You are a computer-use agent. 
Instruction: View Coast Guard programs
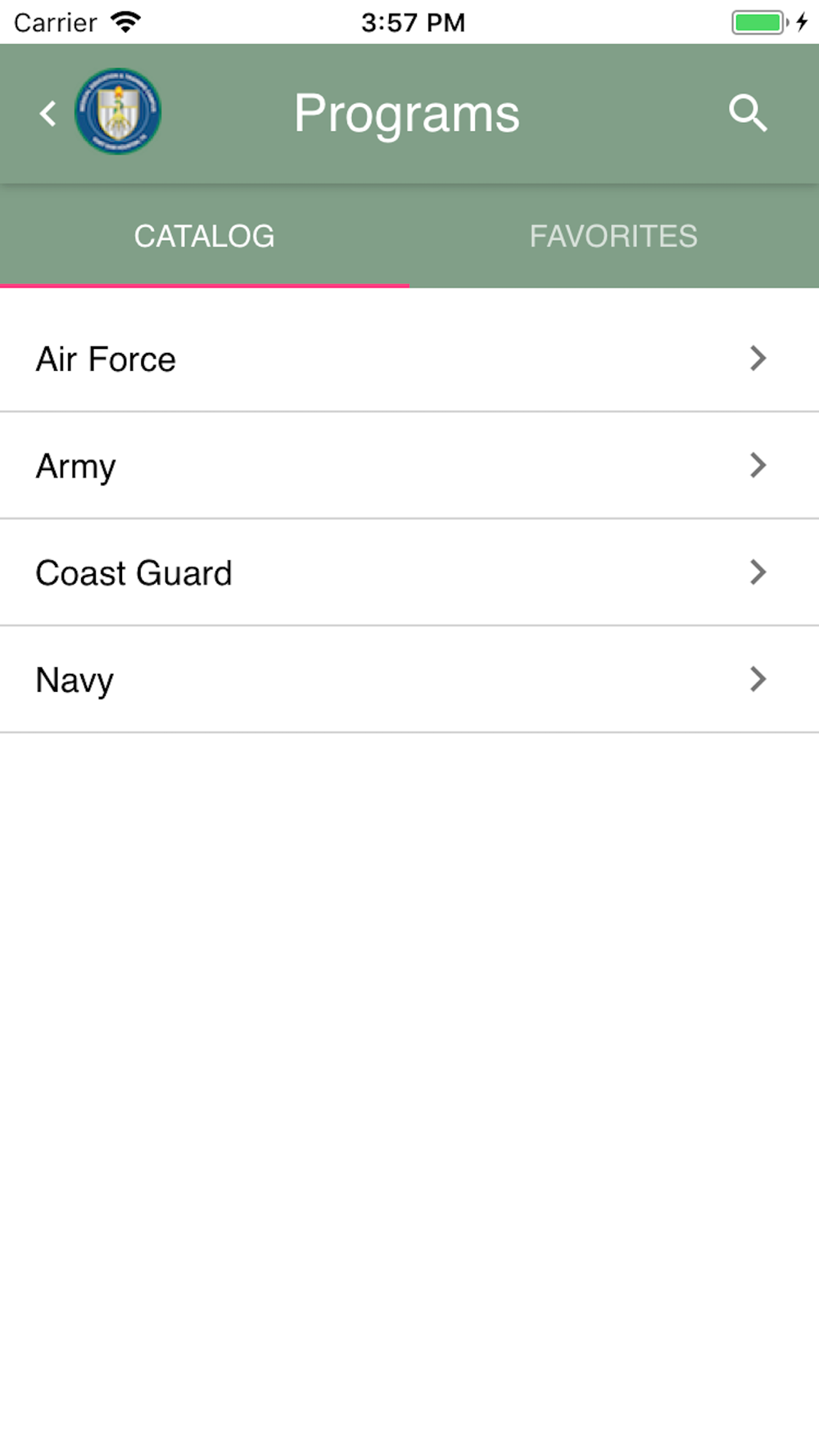(409, 572)
